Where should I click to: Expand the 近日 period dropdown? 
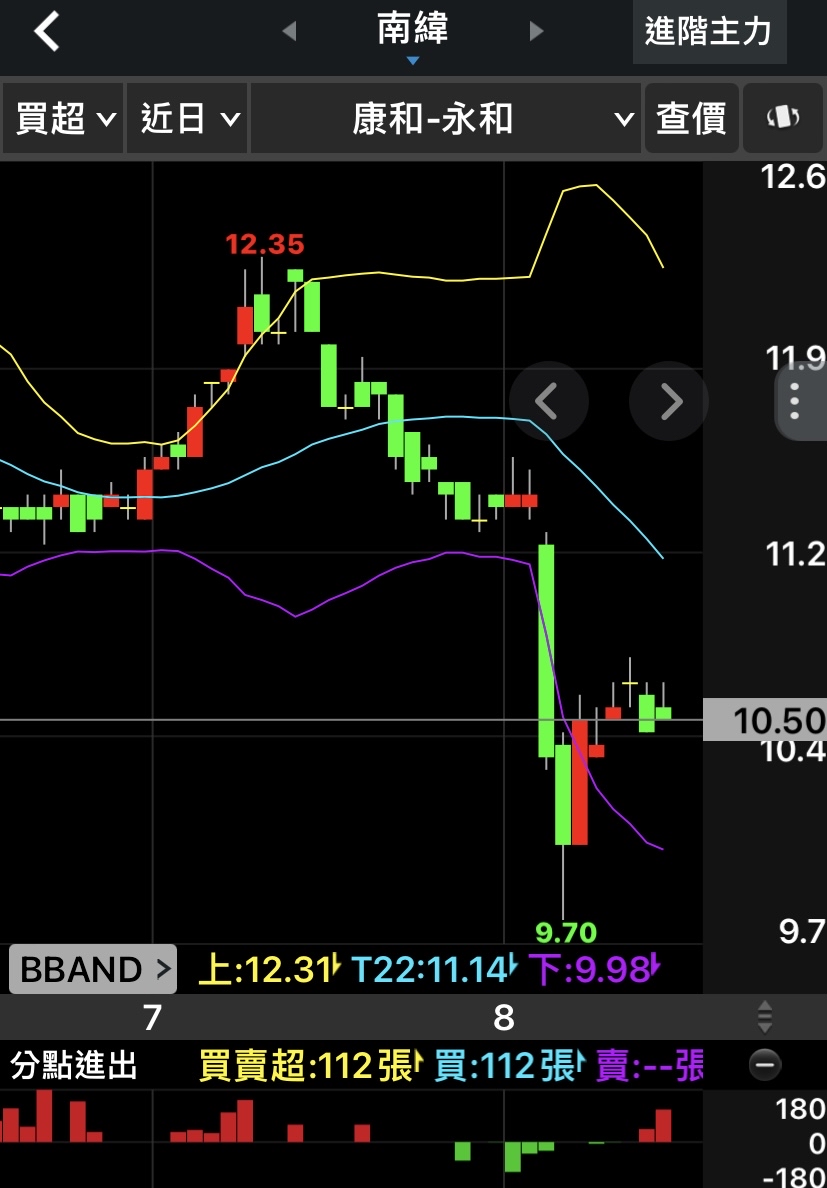pyautogui.click(x=187, y=119)
